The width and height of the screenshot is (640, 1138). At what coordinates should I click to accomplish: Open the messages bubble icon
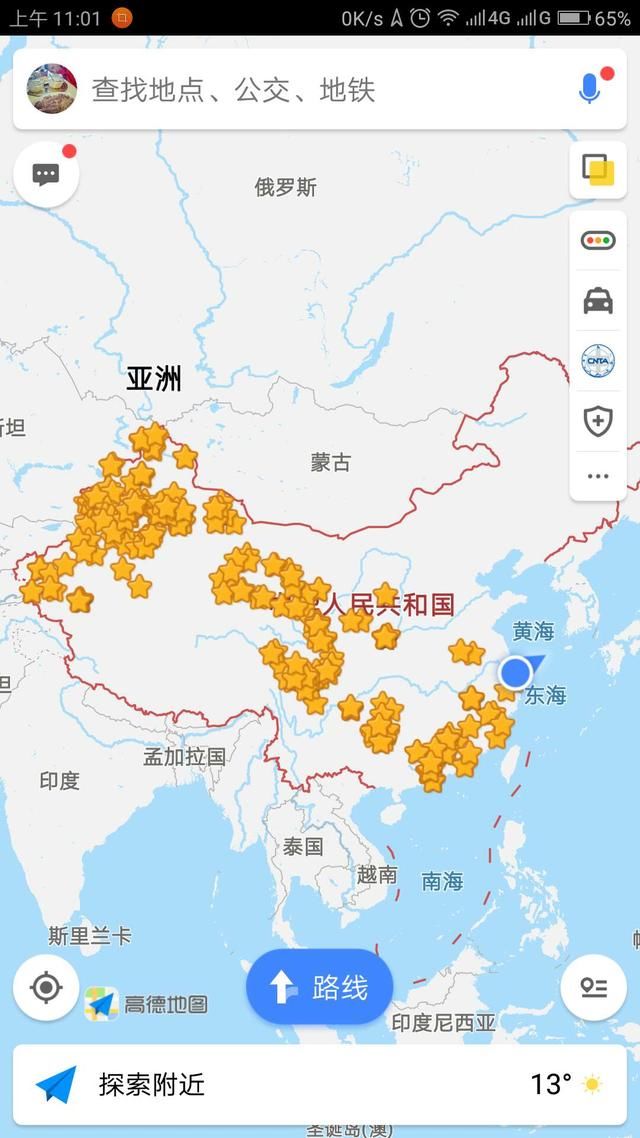(x=46, y=174)
